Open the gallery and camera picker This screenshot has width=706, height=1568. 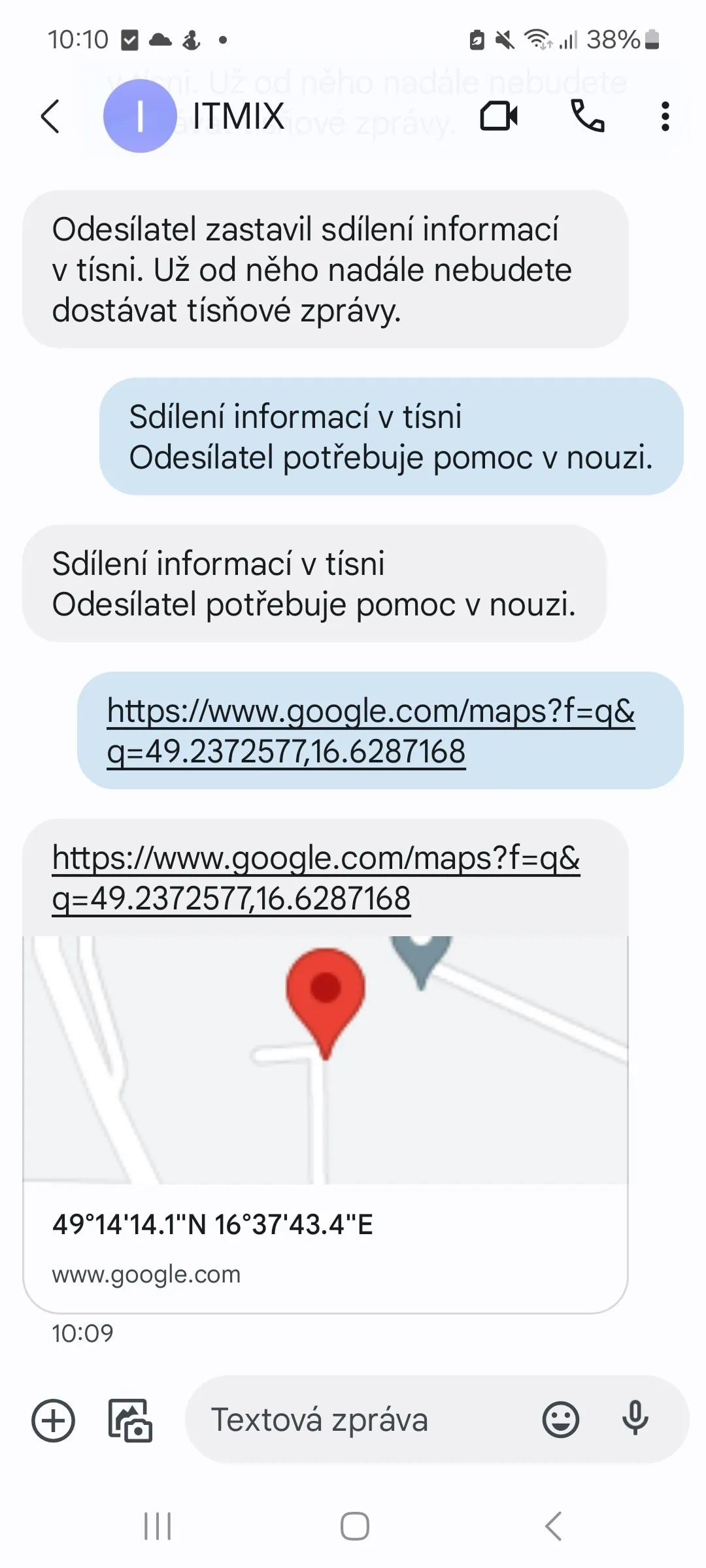pyautogui.click(x=130, y=1420)
